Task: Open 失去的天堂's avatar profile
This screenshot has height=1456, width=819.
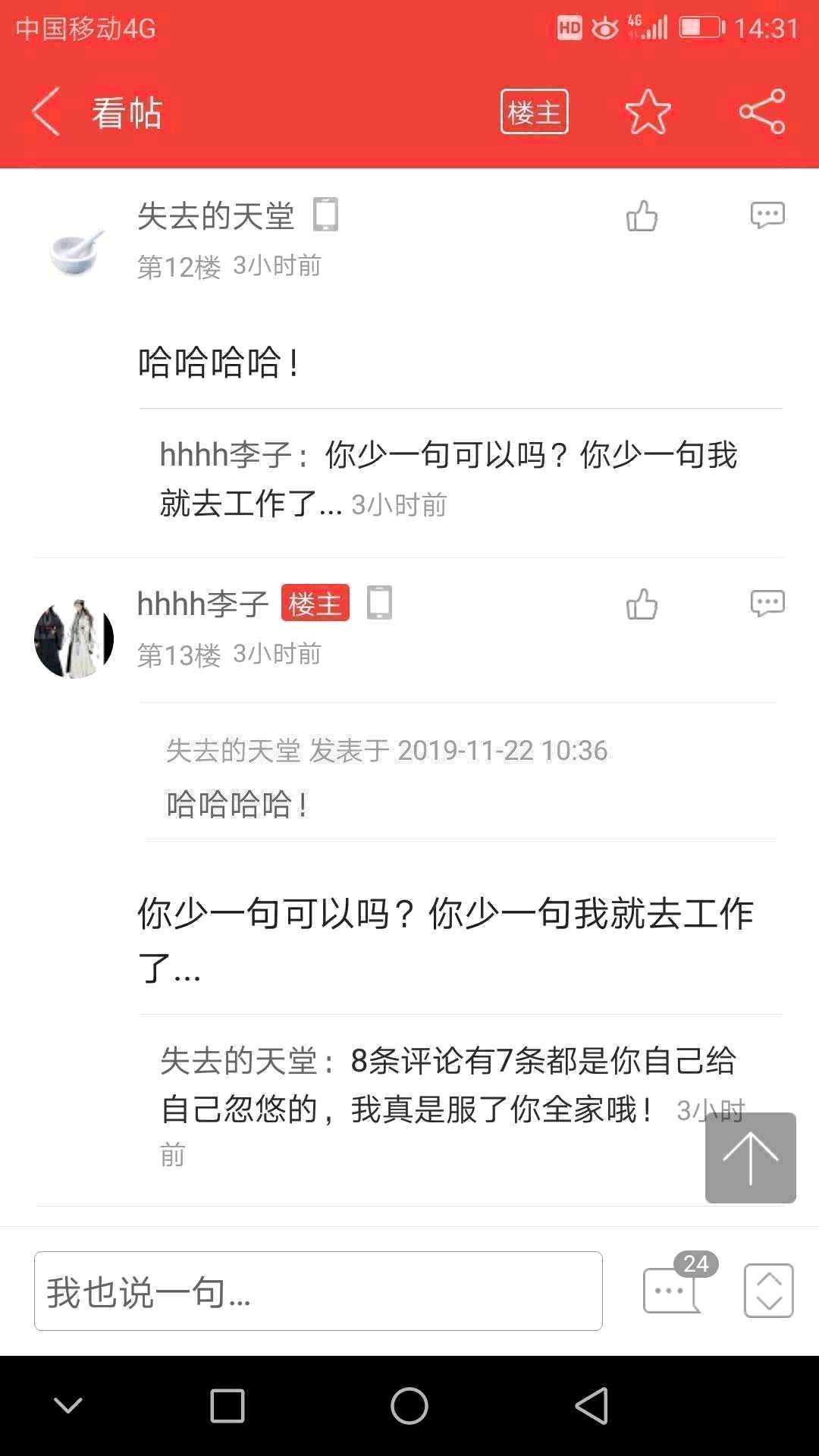Action: [75, 252]
